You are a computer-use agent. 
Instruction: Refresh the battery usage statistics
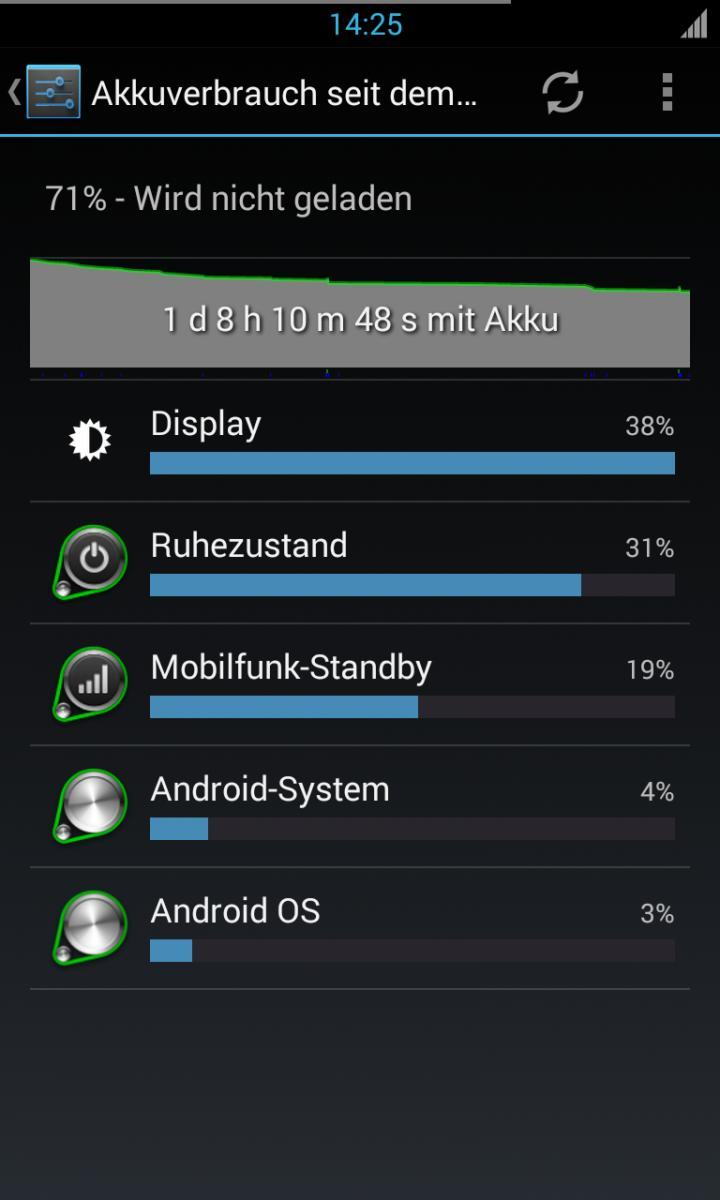562,93
